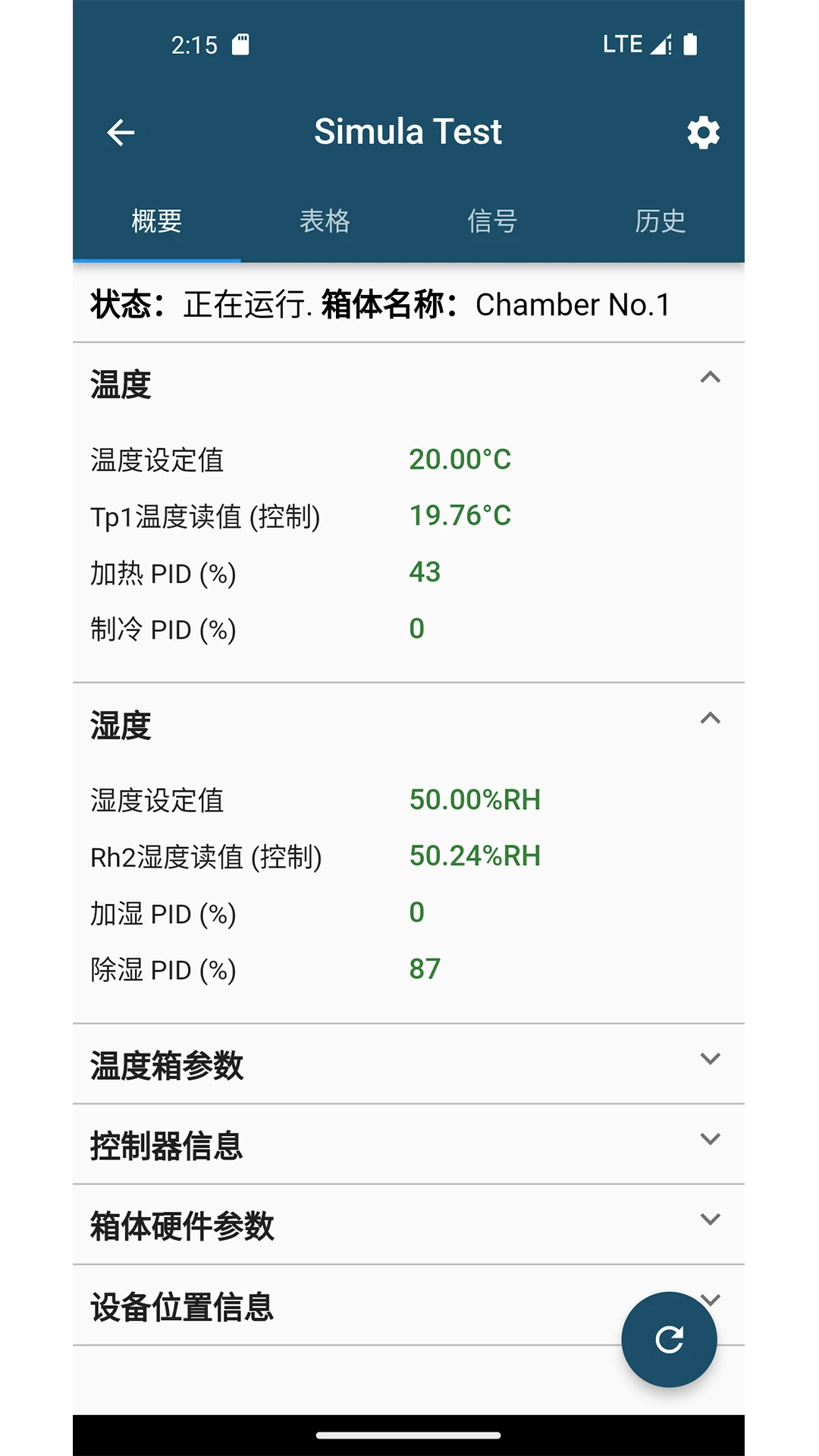
Task: Expand the 箱体硬件参数 section
Action: [x=710, y=1220]
